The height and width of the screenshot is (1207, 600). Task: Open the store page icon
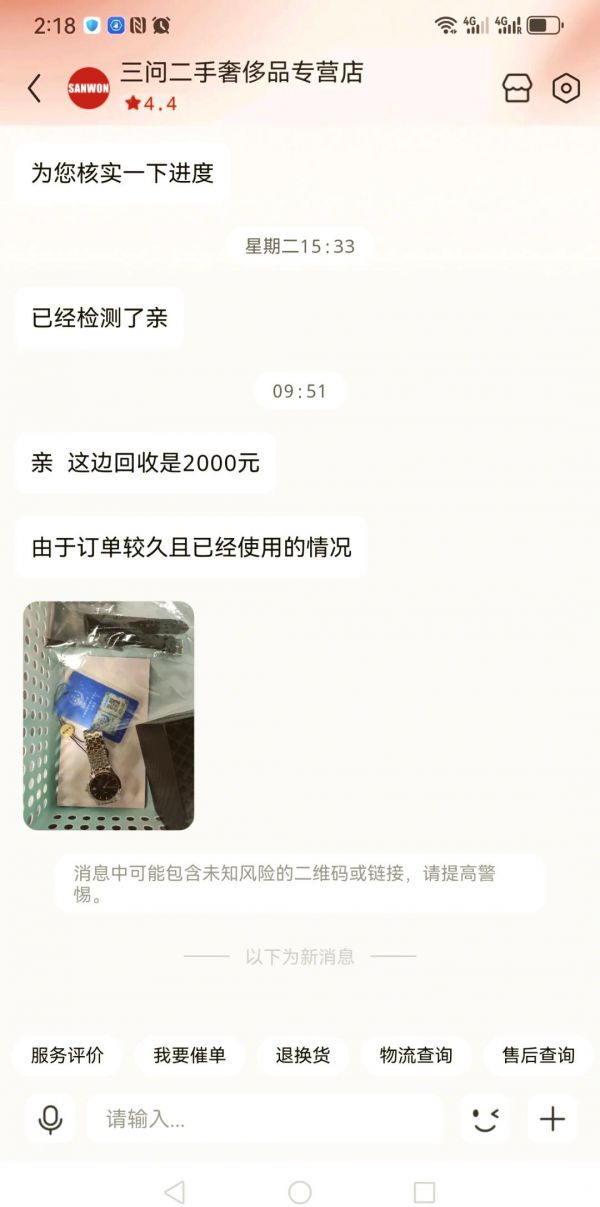coord(517,88)
